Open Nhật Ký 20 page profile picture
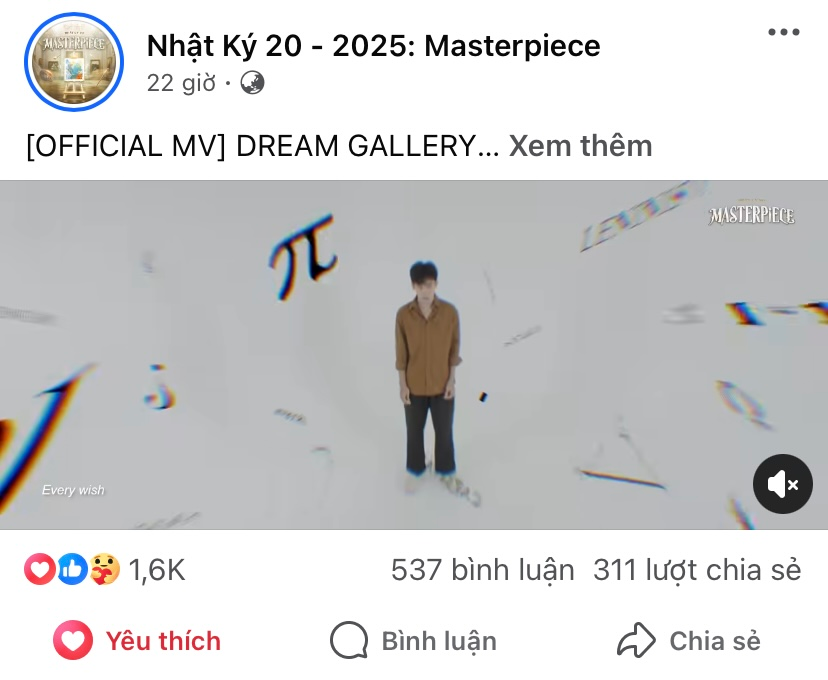This screenshot has width=828, height=680. click(73, 62)
